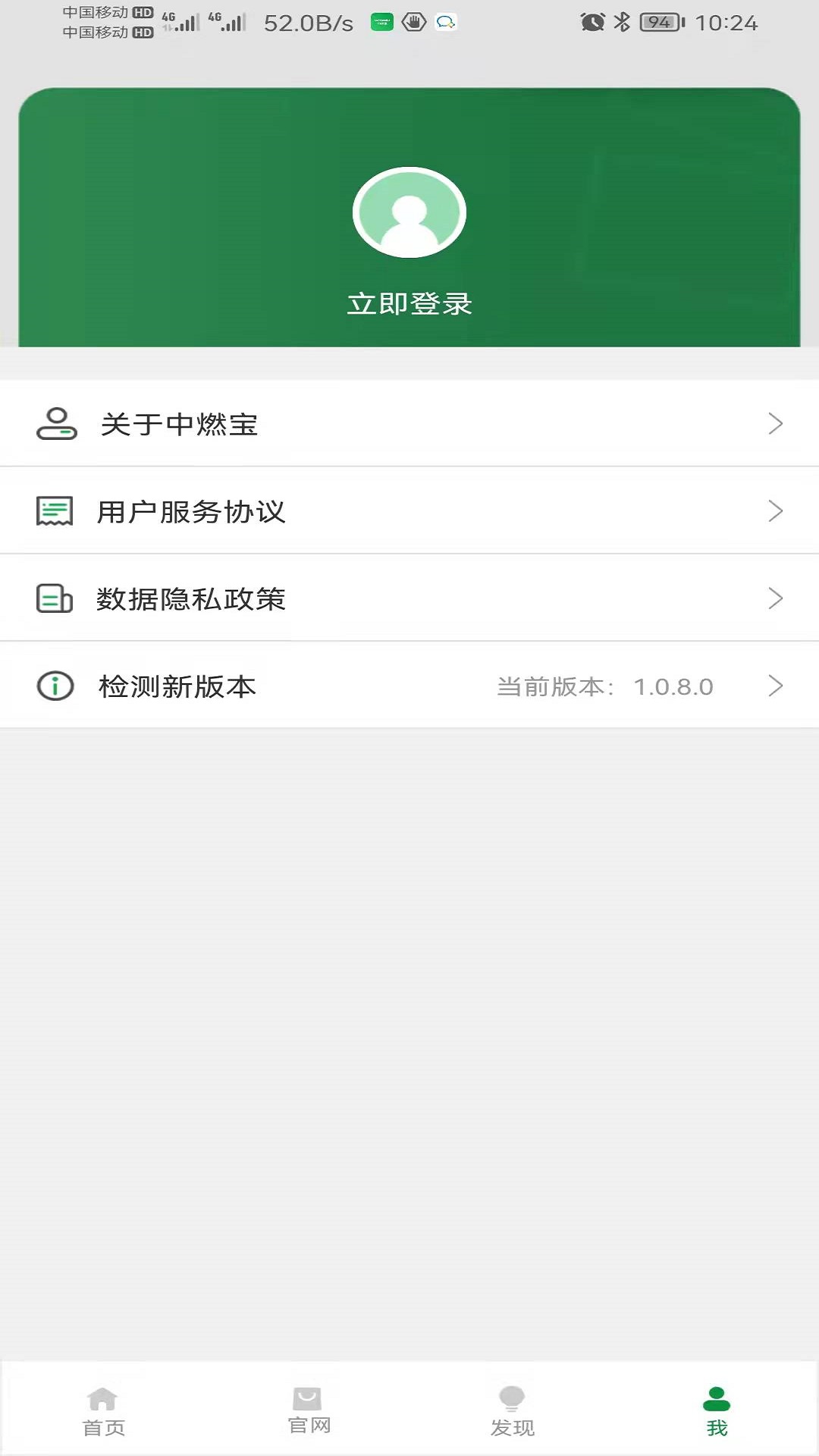Select the 我 tab

pos(717,1411)
